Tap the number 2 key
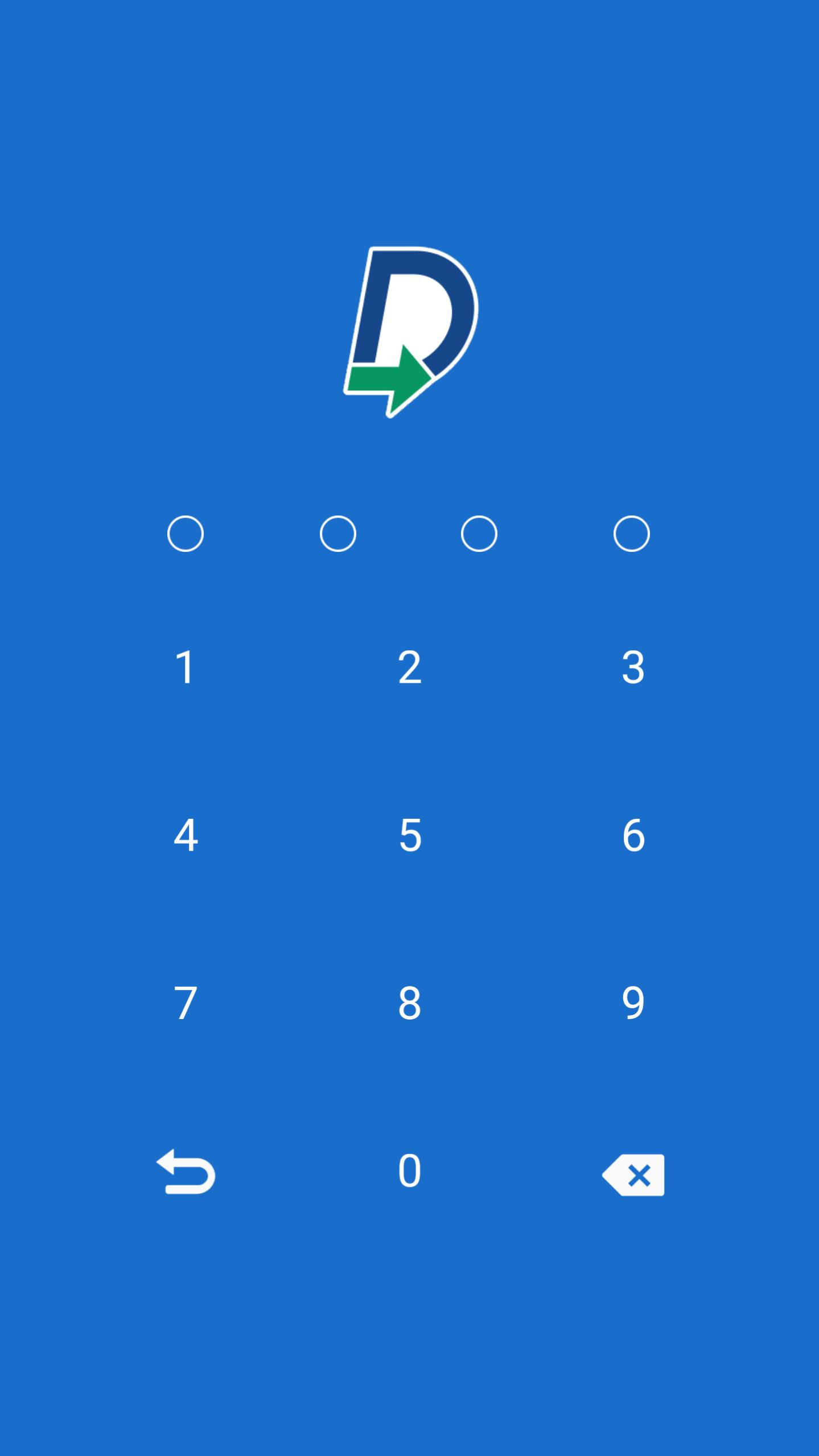The height and width of the screenshot is (1456, 819). [409, 667]
